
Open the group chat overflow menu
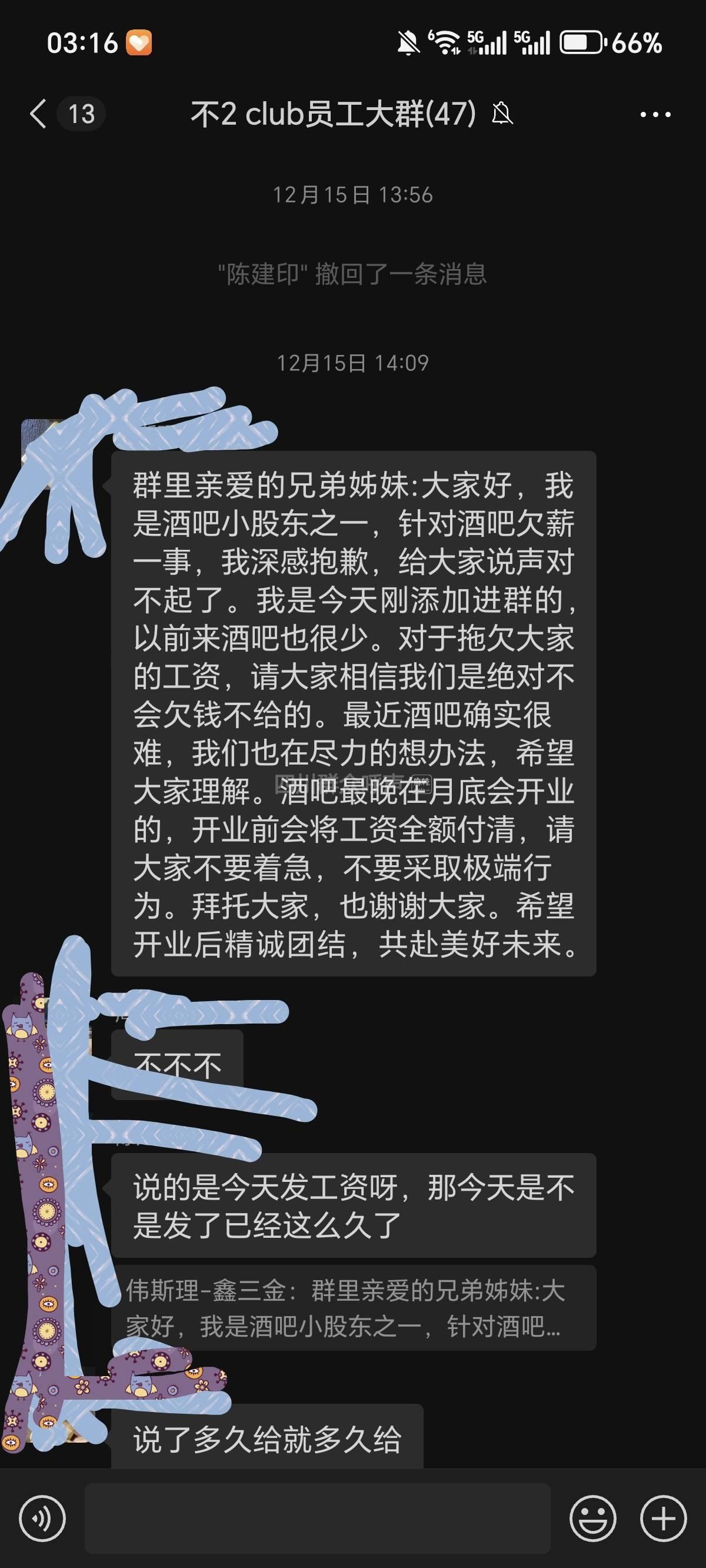pyautogui.click(x=655, y=114)
